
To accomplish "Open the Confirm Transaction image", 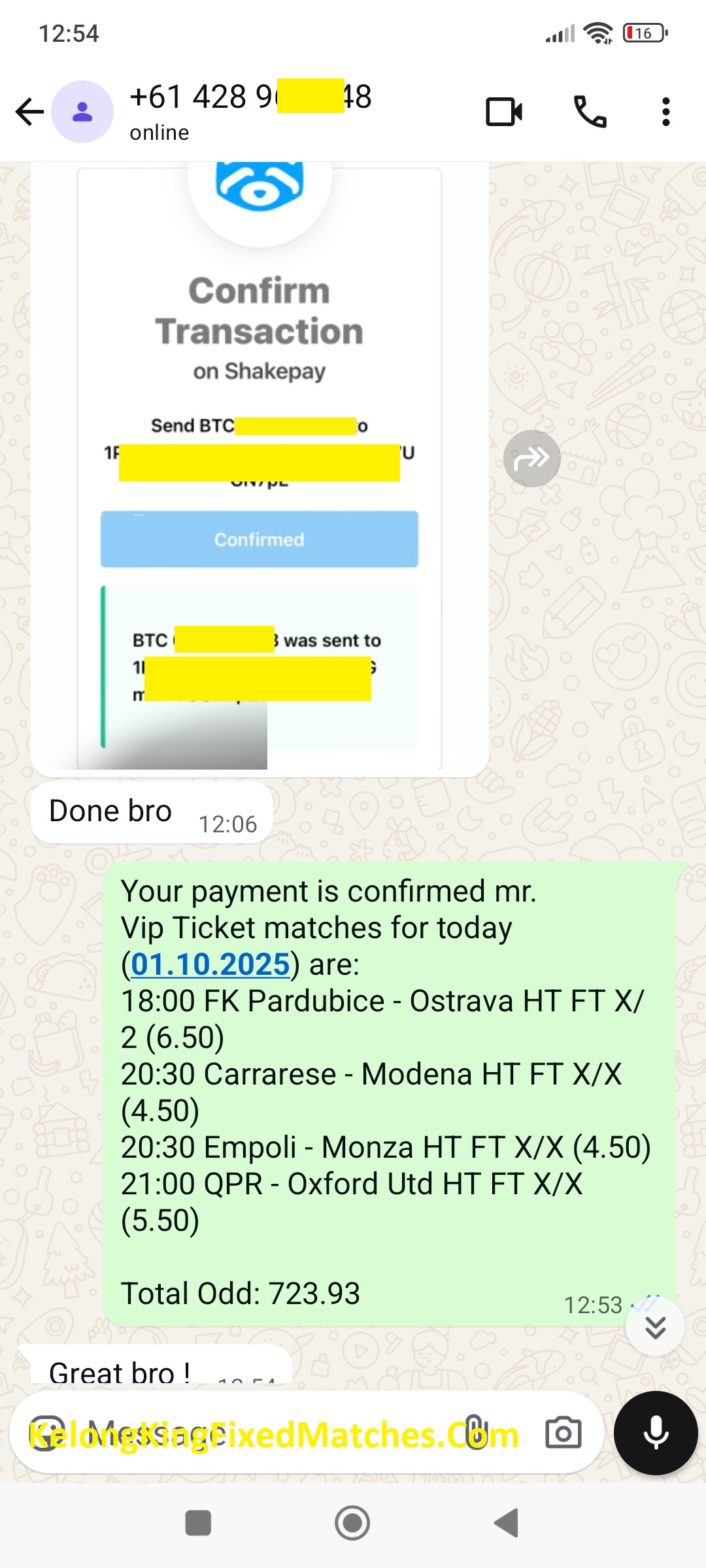I will pos(260,457).
